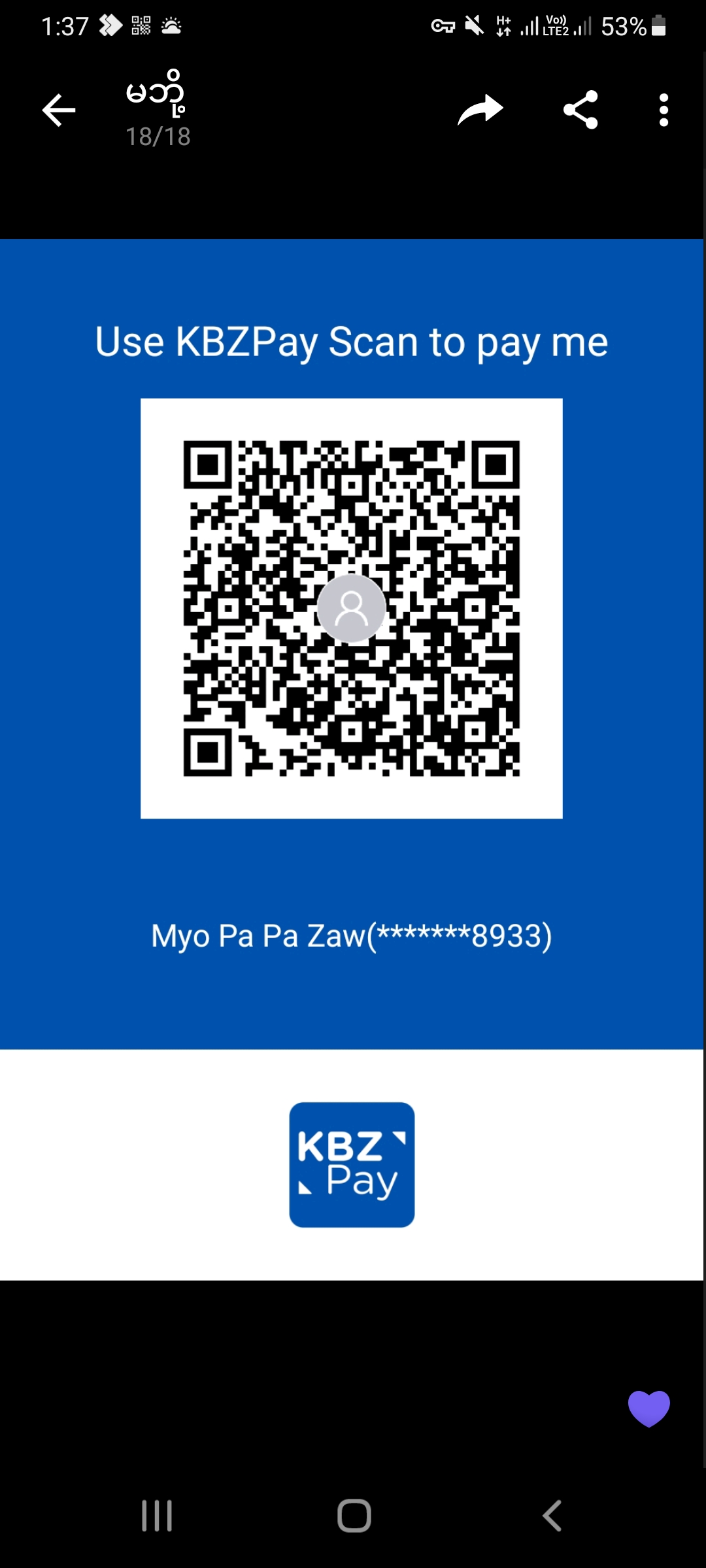Open the three-dot overflow menu

(664, 110)
